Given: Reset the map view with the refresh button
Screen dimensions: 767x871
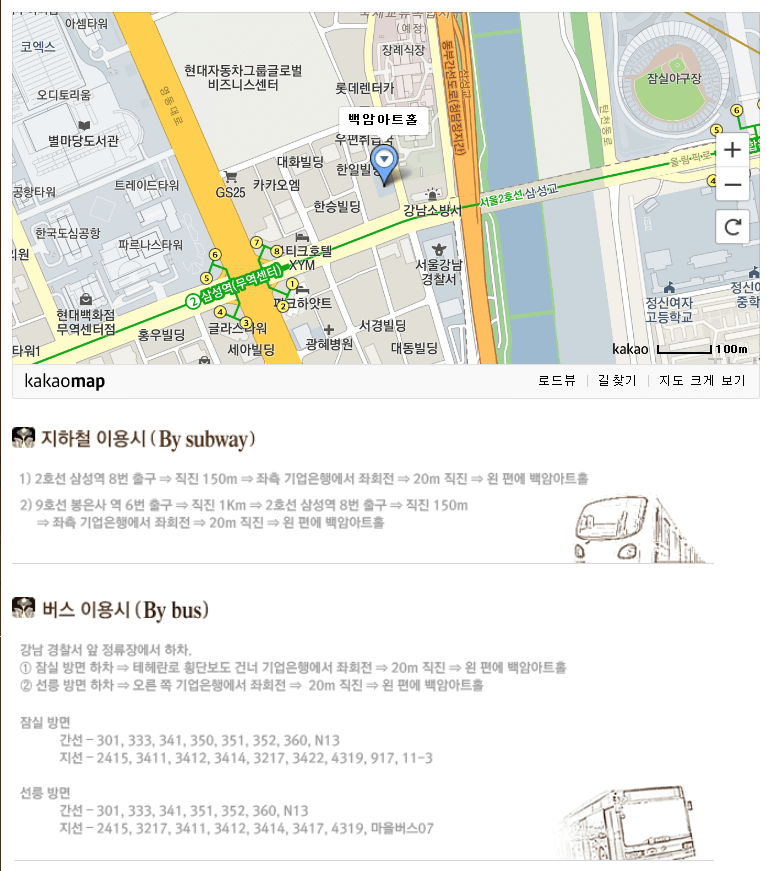Looking at the screenshot, I should (733, 227).
